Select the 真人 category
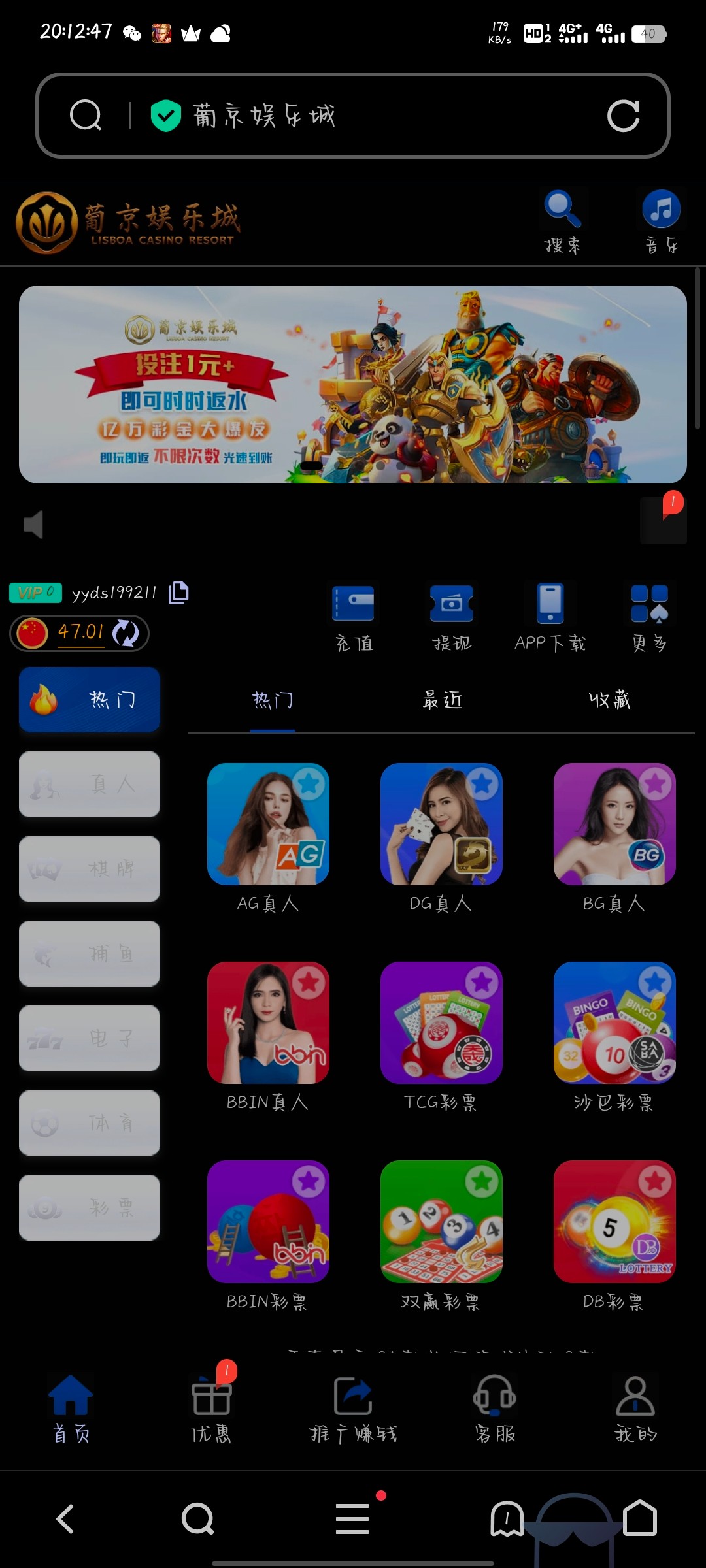 coord(90,784)
